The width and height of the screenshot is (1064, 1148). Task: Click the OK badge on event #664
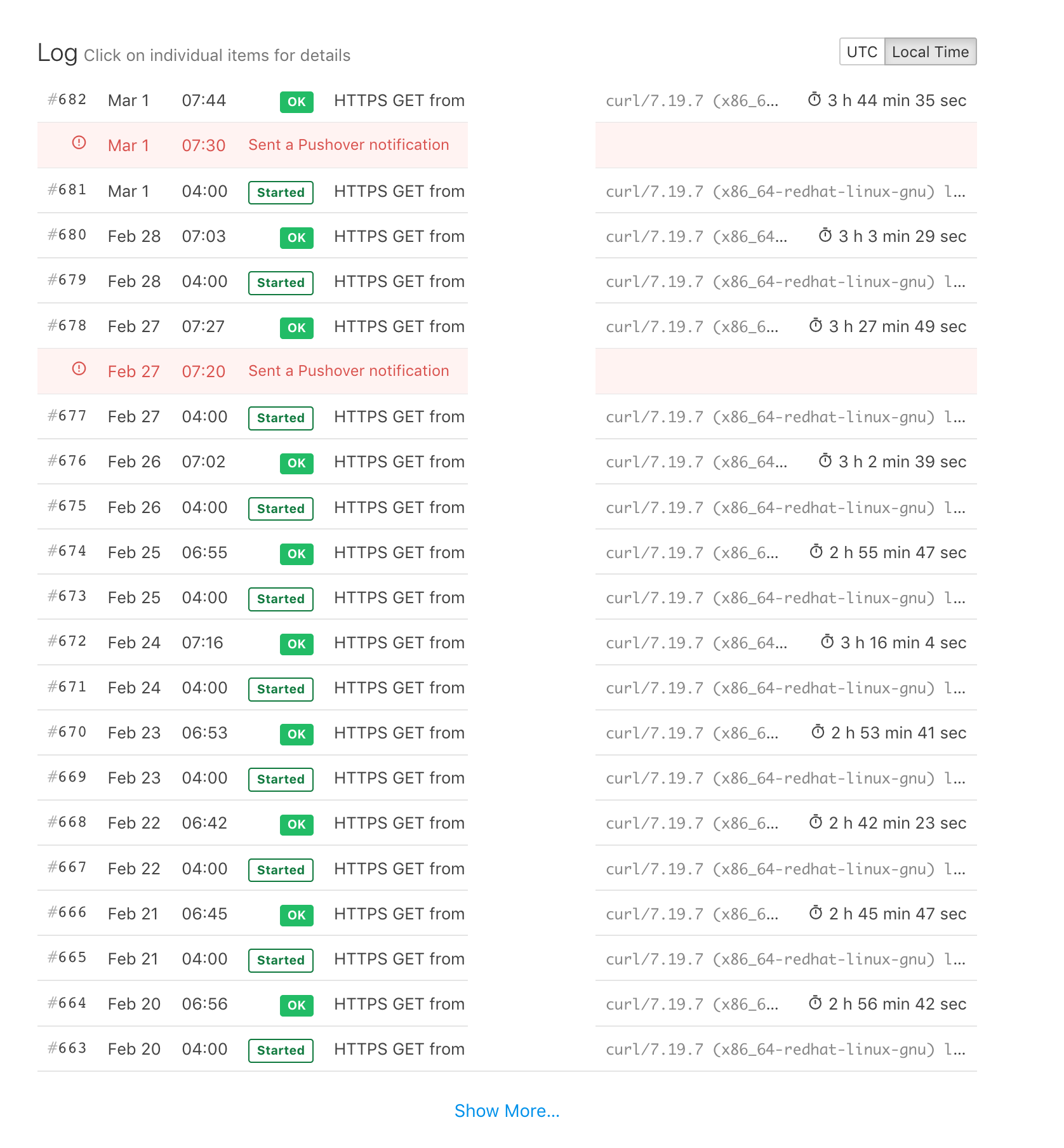296,1006
